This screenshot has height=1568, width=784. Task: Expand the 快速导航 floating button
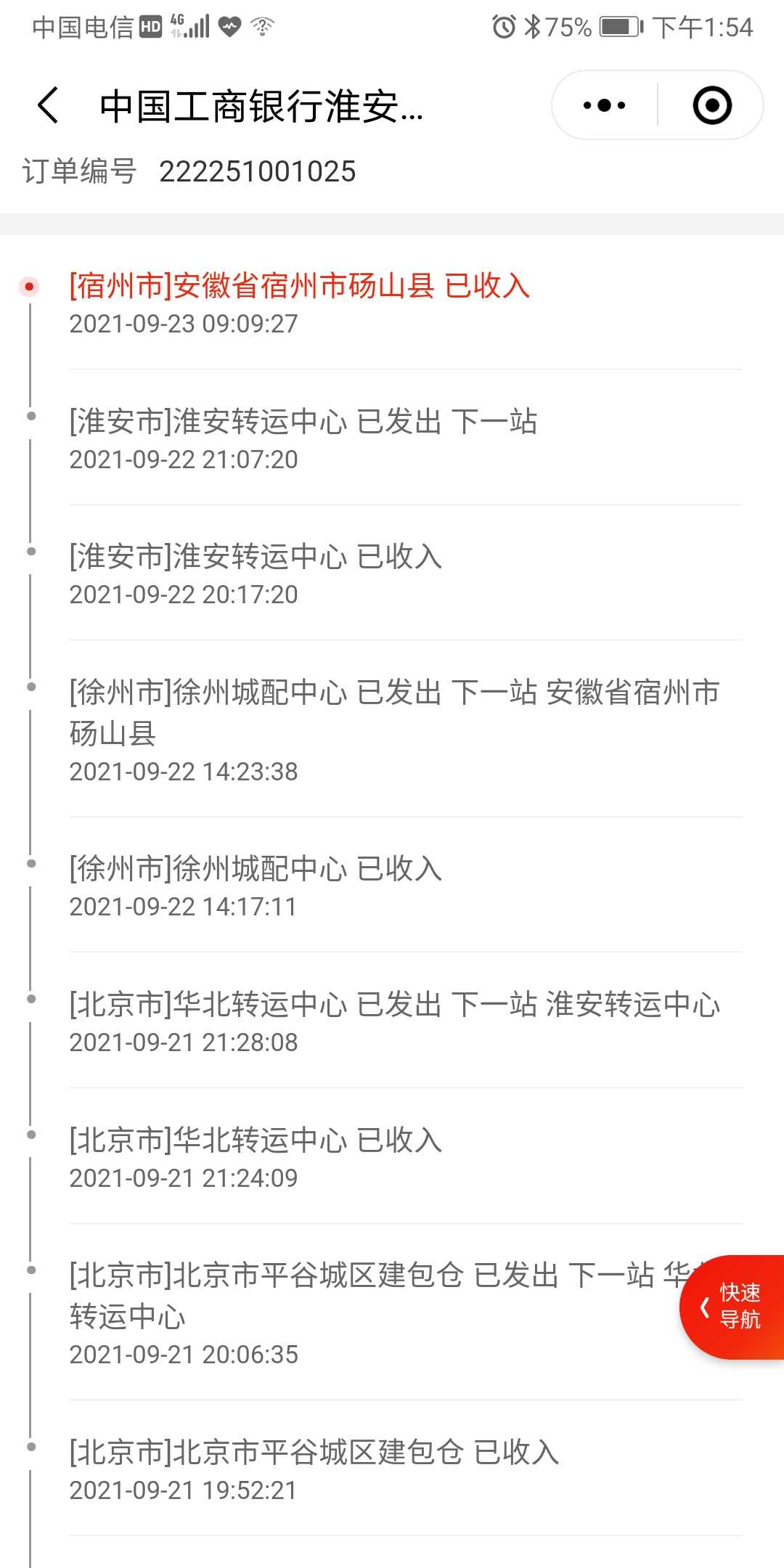[x=732, y=1307]
